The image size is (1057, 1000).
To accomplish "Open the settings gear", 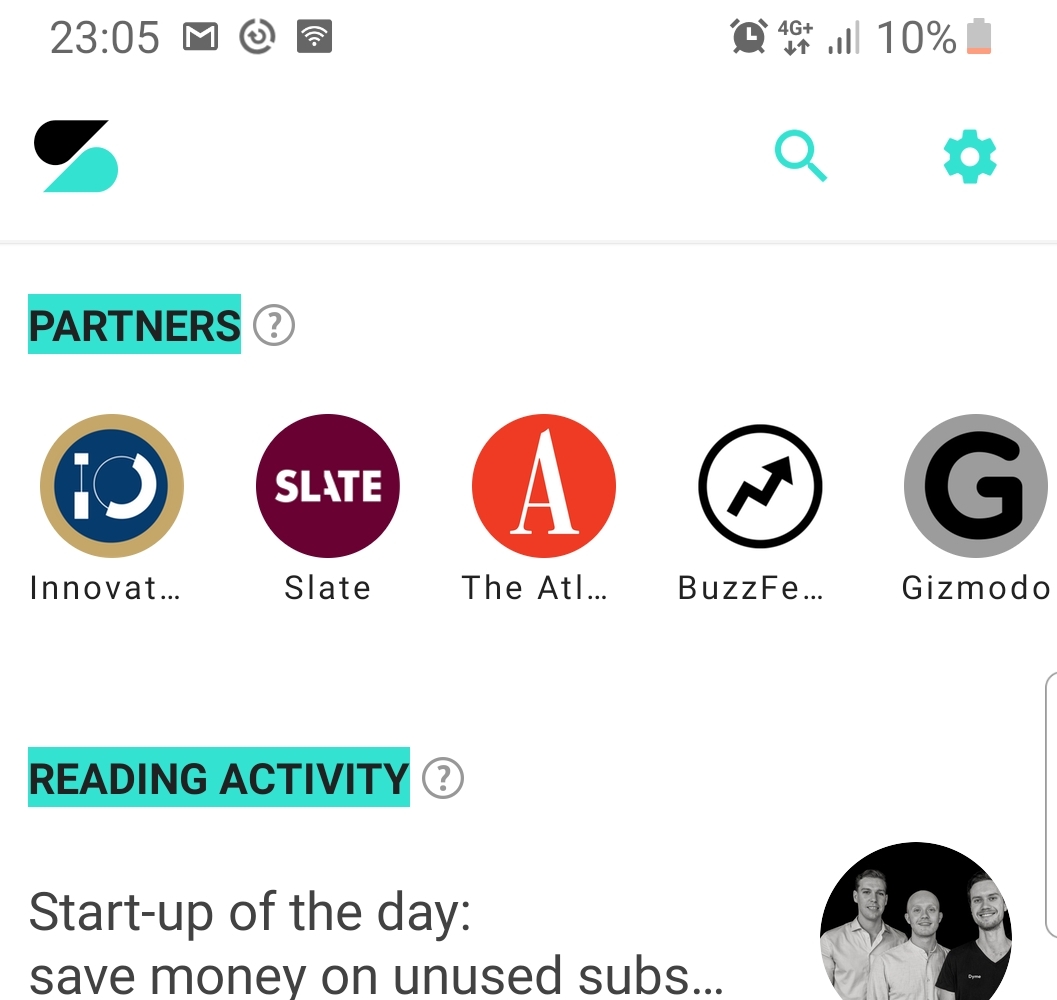I will click(x=969, y=158).
